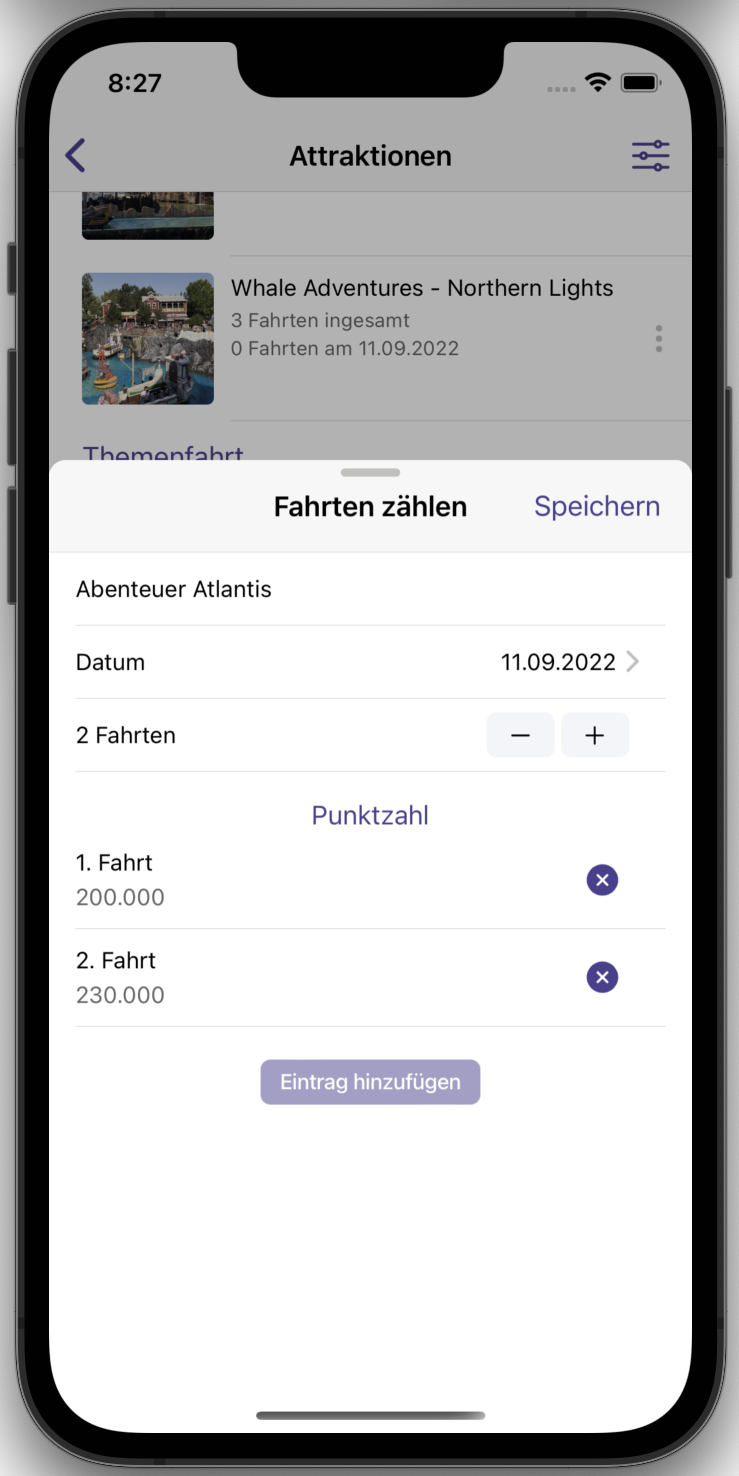Open the Datum picker showing 11.09.2022

(370, 662)
